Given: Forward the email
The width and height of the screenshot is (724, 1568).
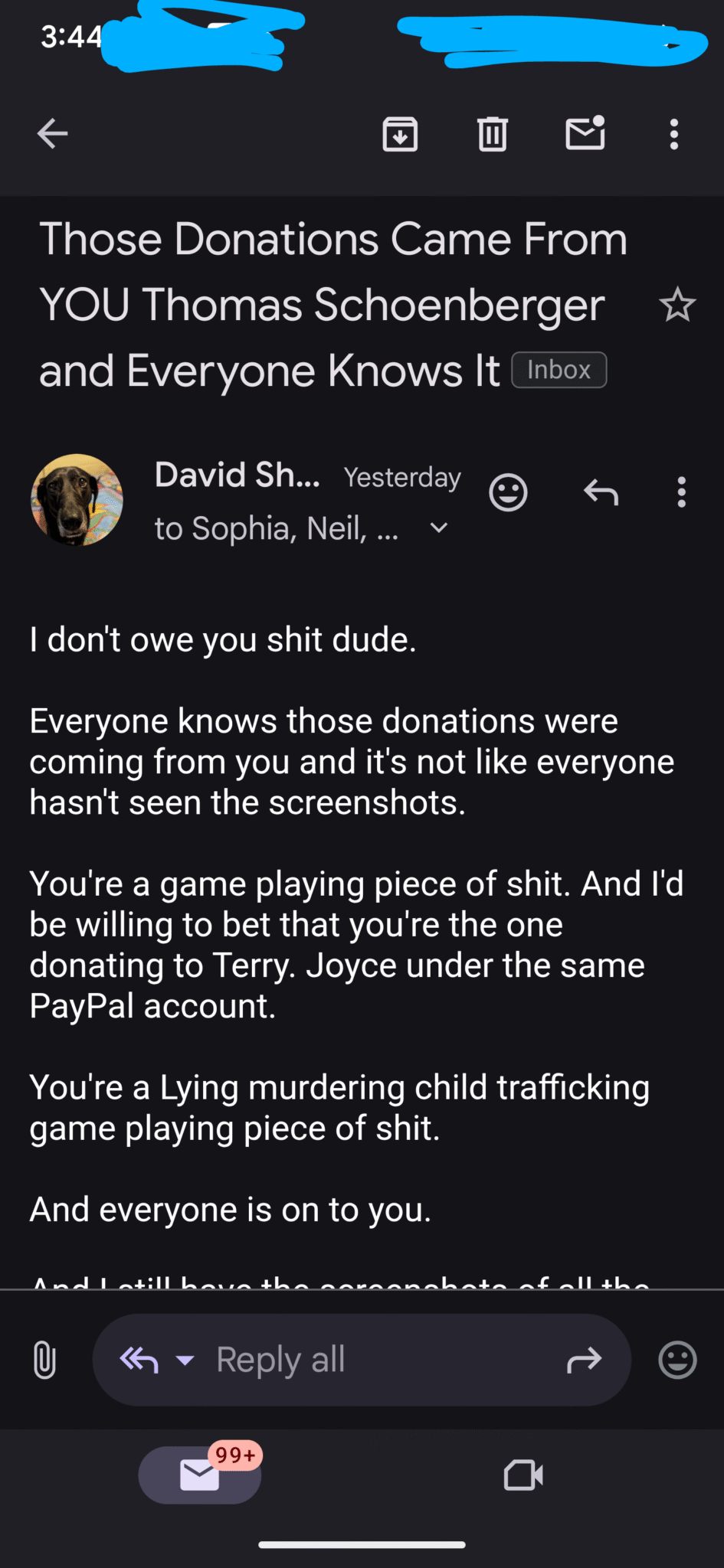Looking at the screenshot, I should (585, 1360).
